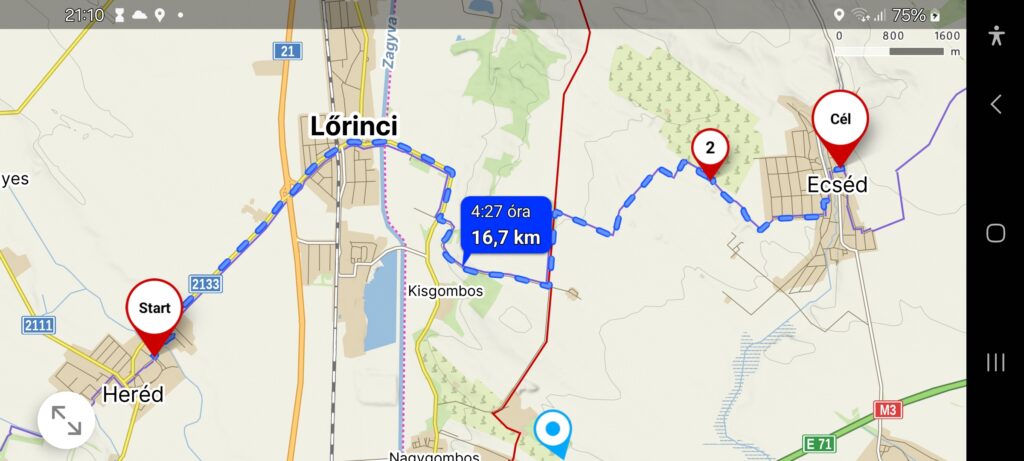1024x461 pixels.
Task: Exit fullscreen map with the arrows button
Action: (67, 421)
